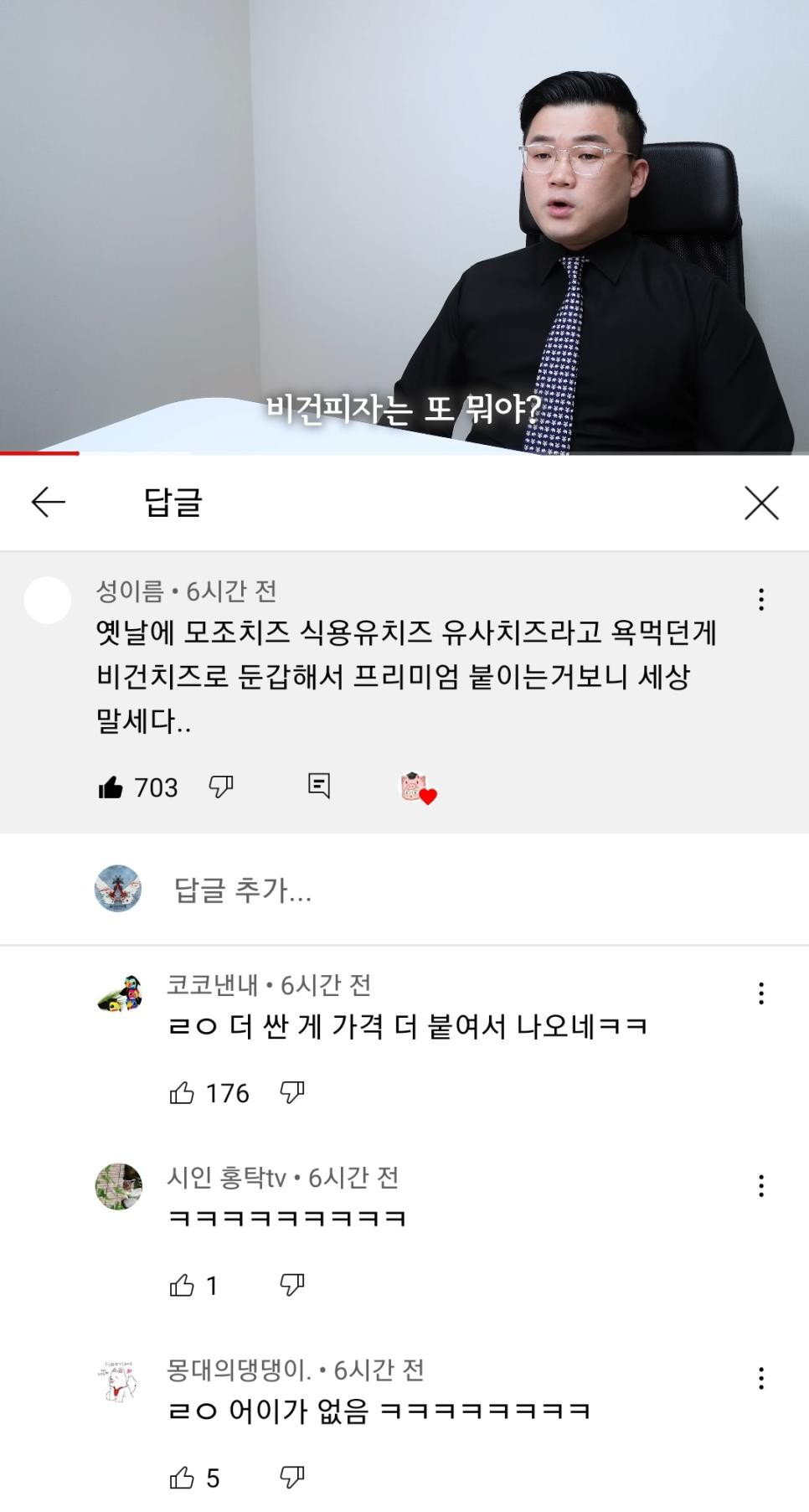This screenshot has height=1512, width=809.
Task: Like 몽대의댕댕이's reply
Action: pos(182,1478)
